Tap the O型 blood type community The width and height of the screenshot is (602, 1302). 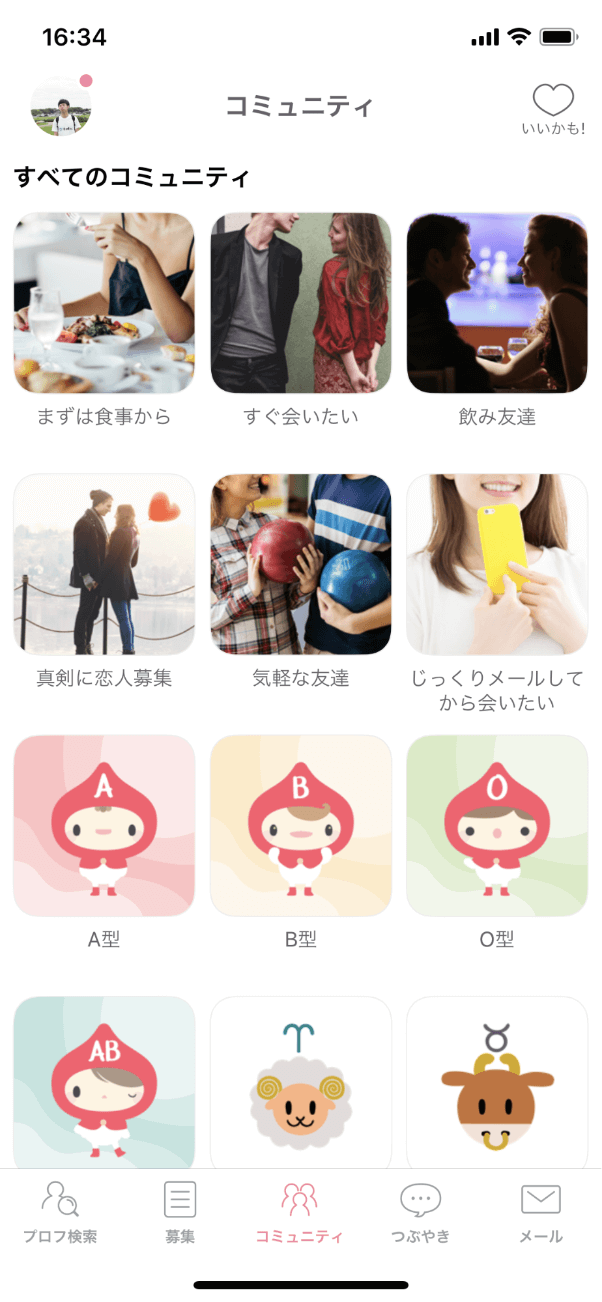click(497, 826)
